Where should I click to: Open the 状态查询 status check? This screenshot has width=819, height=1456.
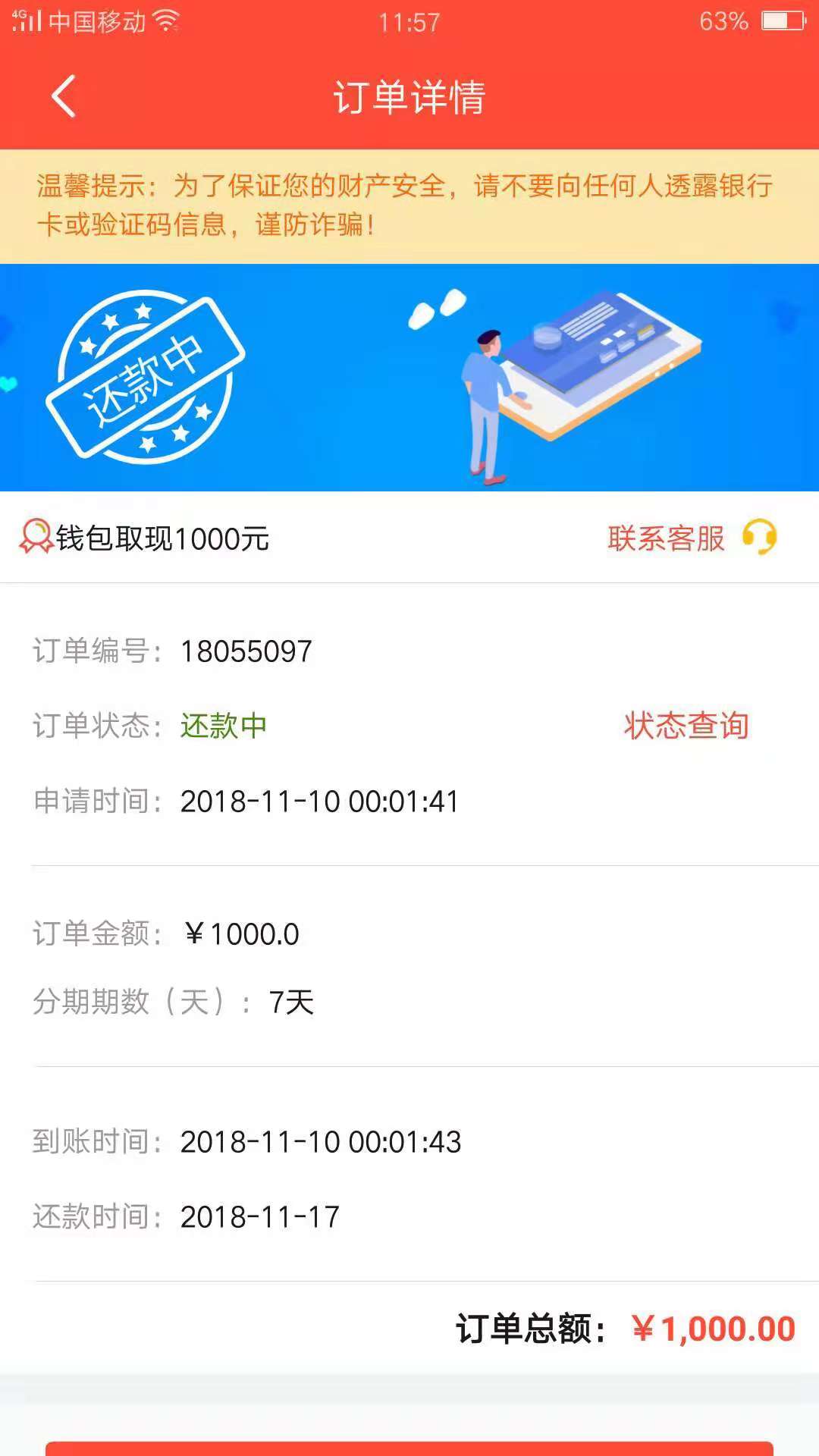[x=686, y=726]
